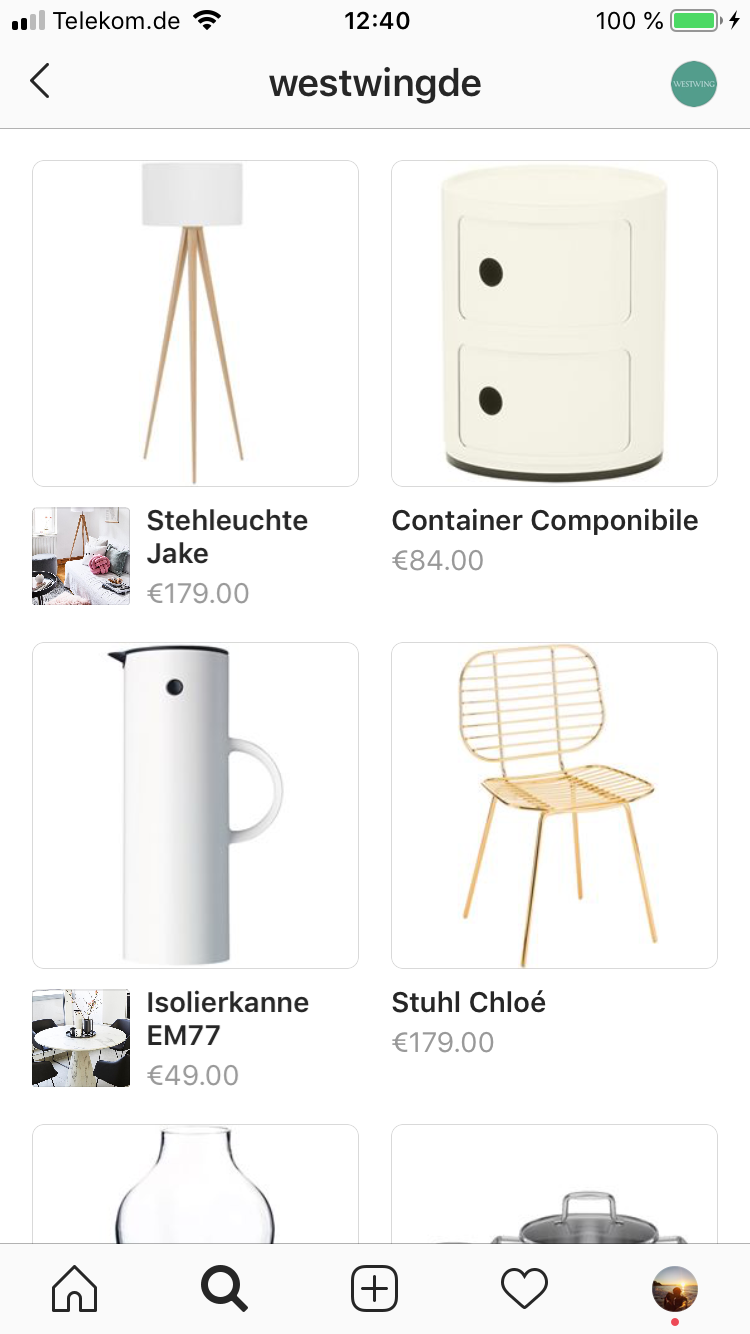Create a new post with plus icon
750x1334 pixels.
[375, 1288]
